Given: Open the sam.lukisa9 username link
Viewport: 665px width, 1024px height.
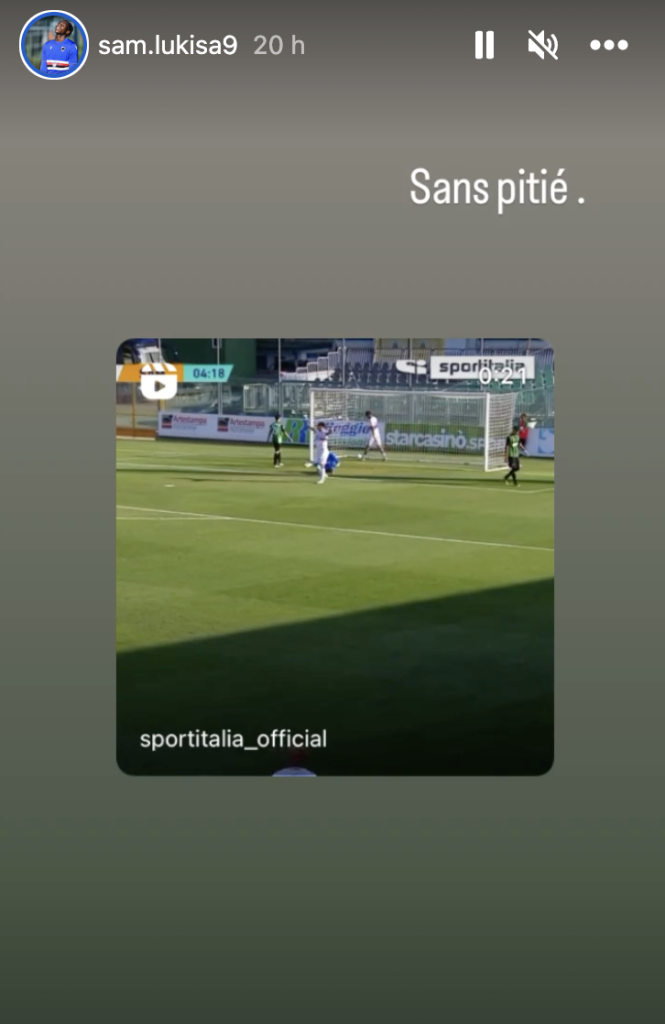Looking at the screenshot, I should coord(168,46).
